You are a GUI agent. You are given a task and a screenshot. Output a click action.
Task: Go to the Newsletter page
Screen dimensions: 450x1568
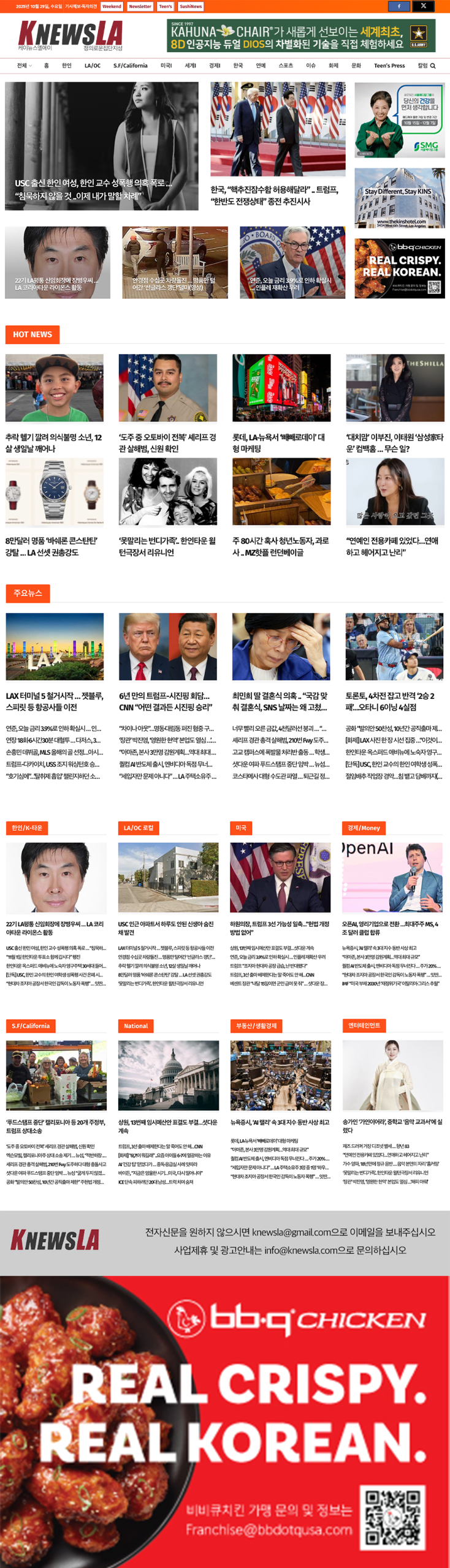coord(140,7)
